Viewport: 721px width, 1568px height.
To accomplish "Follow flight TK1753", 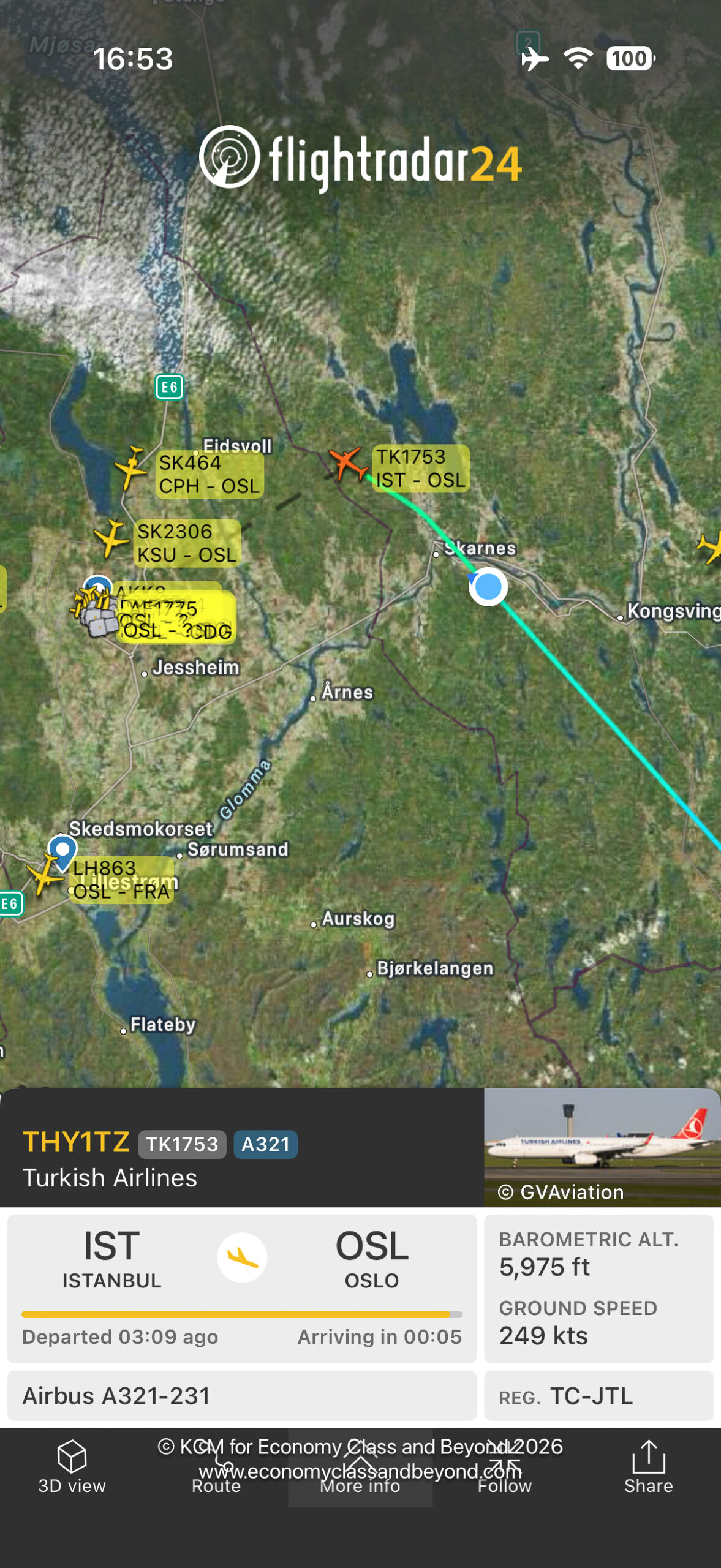I will click(504, 1468).
